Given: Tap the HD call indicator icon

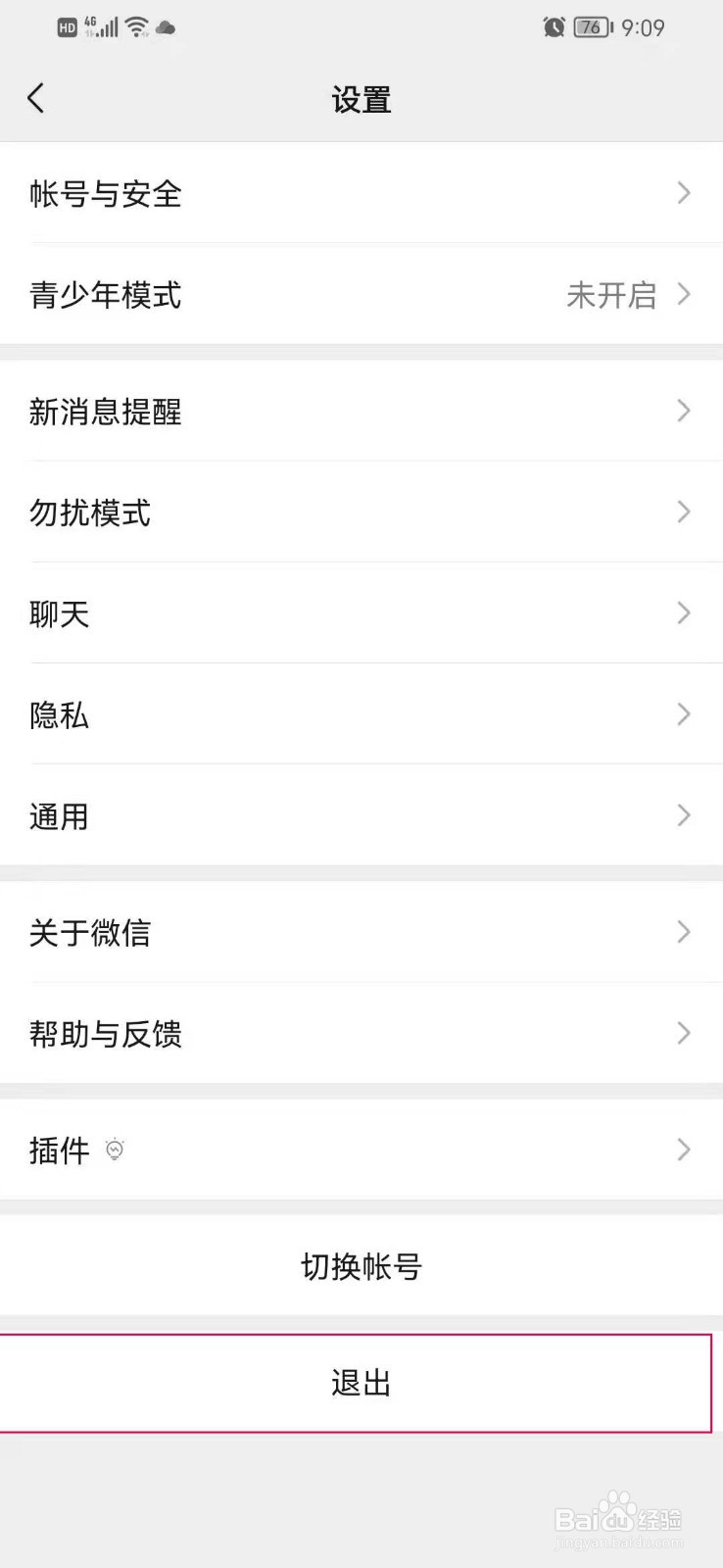Looking at the screenshot, I should tap(66, 26).
